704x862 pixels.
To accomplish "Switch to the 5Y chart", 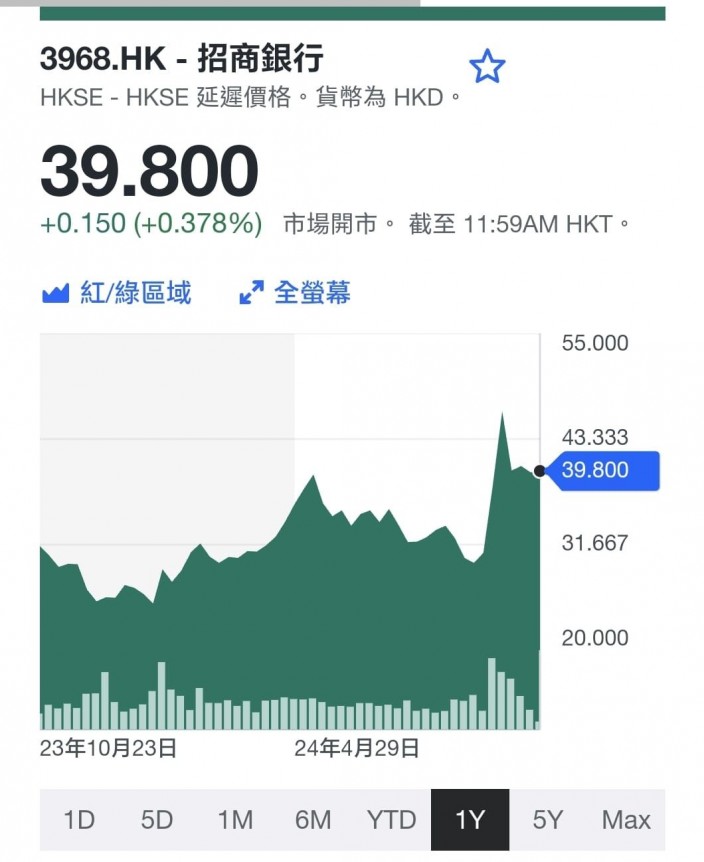I will click(x=548, y=820).
